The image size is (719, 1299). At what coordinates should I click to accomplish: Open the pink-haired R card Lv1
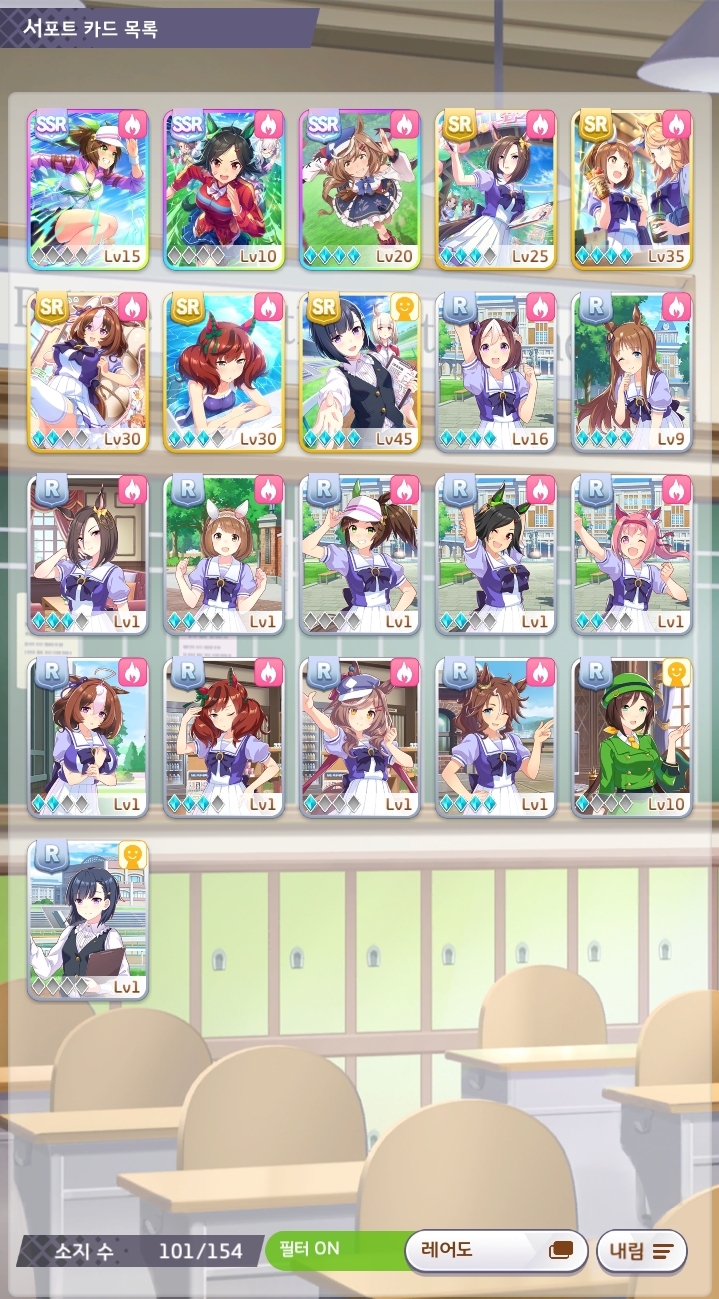click(632, 555)
